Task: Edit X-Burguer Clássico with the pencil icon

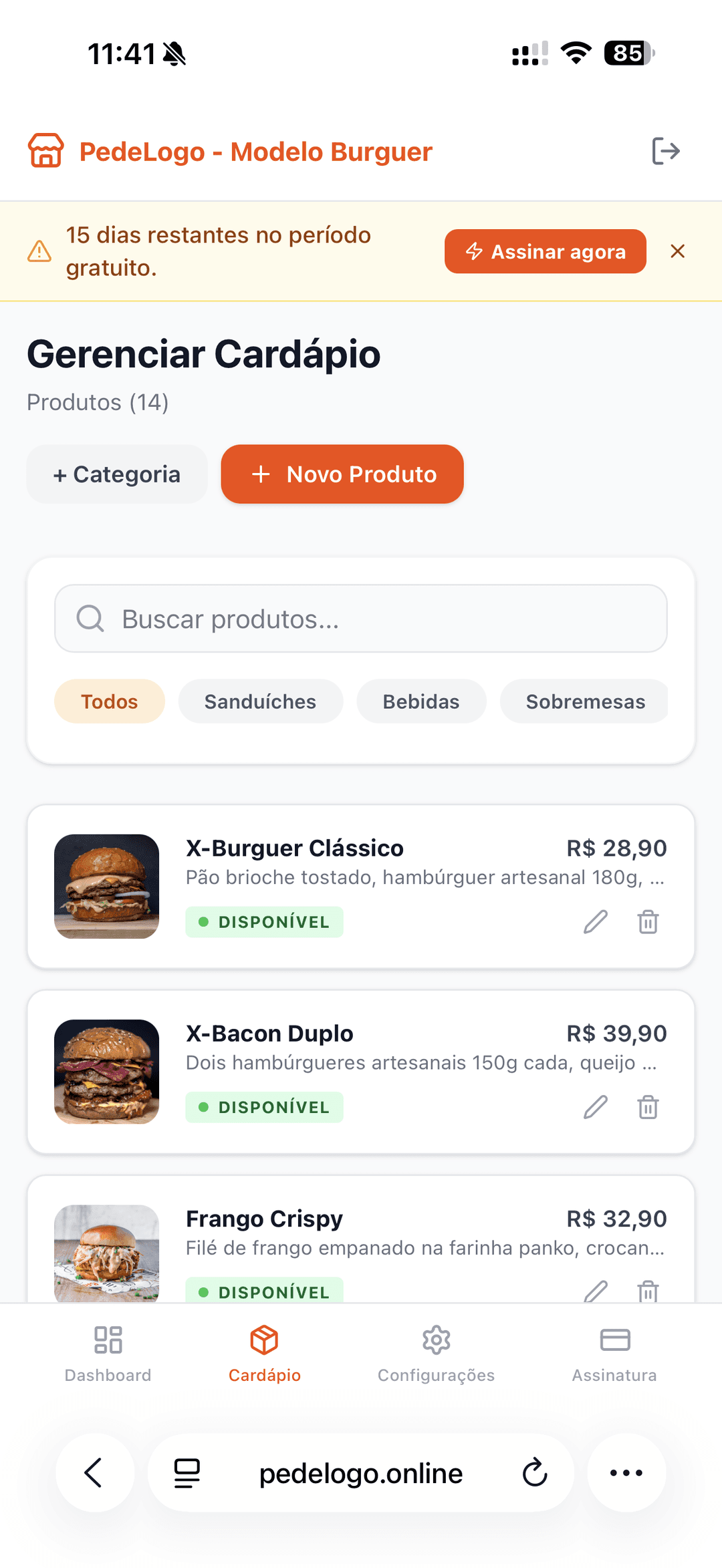Action: (x=595, y=922)
